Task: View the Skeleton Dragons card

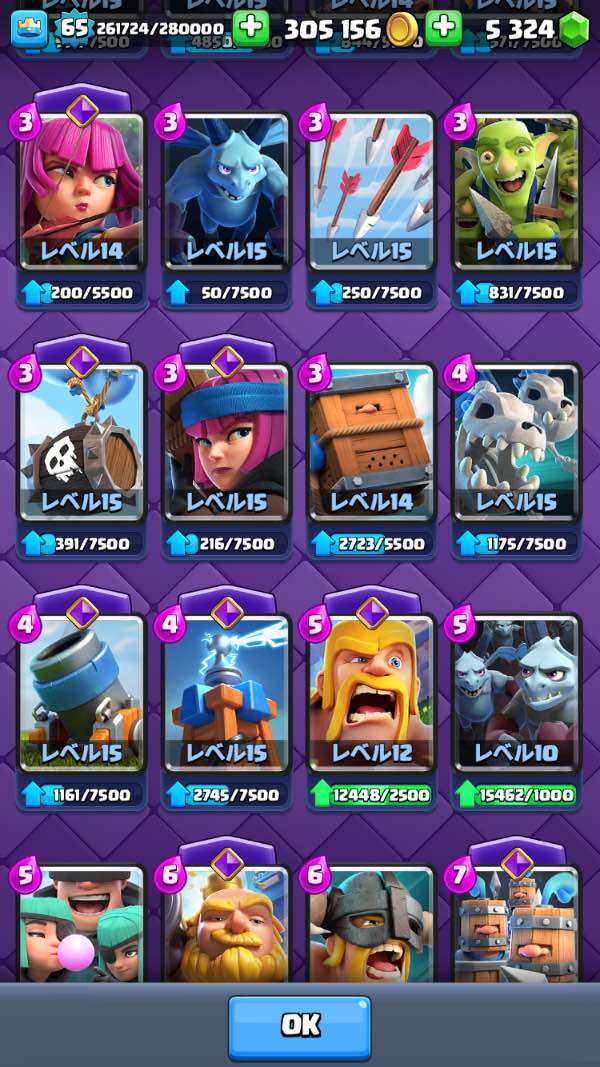Action: pyautogui.click(x=516, y=445)
